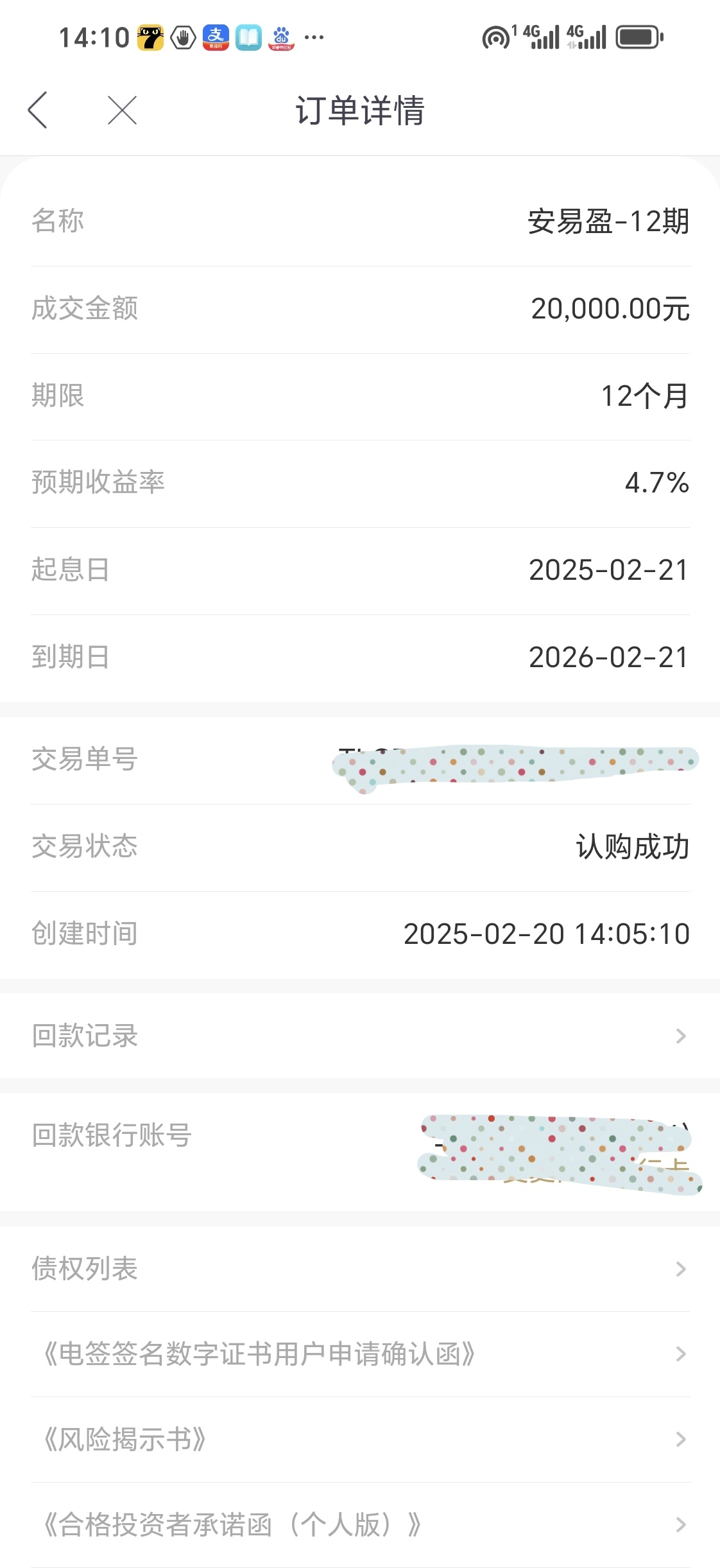
Task: Open 《风险揭示书》 document
Action: tap(360, 1440)
